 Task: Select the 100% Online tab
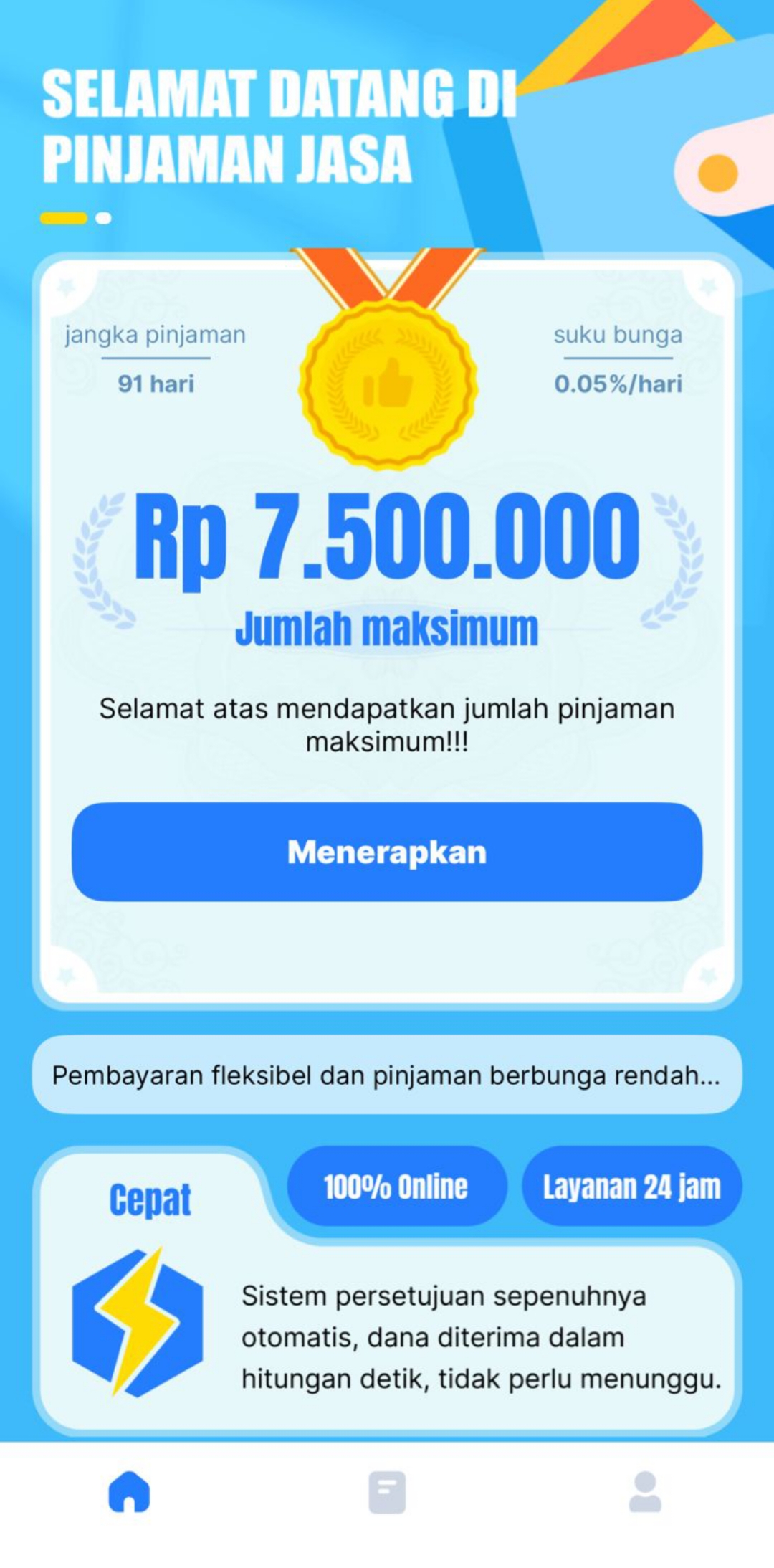(396, 1187)
